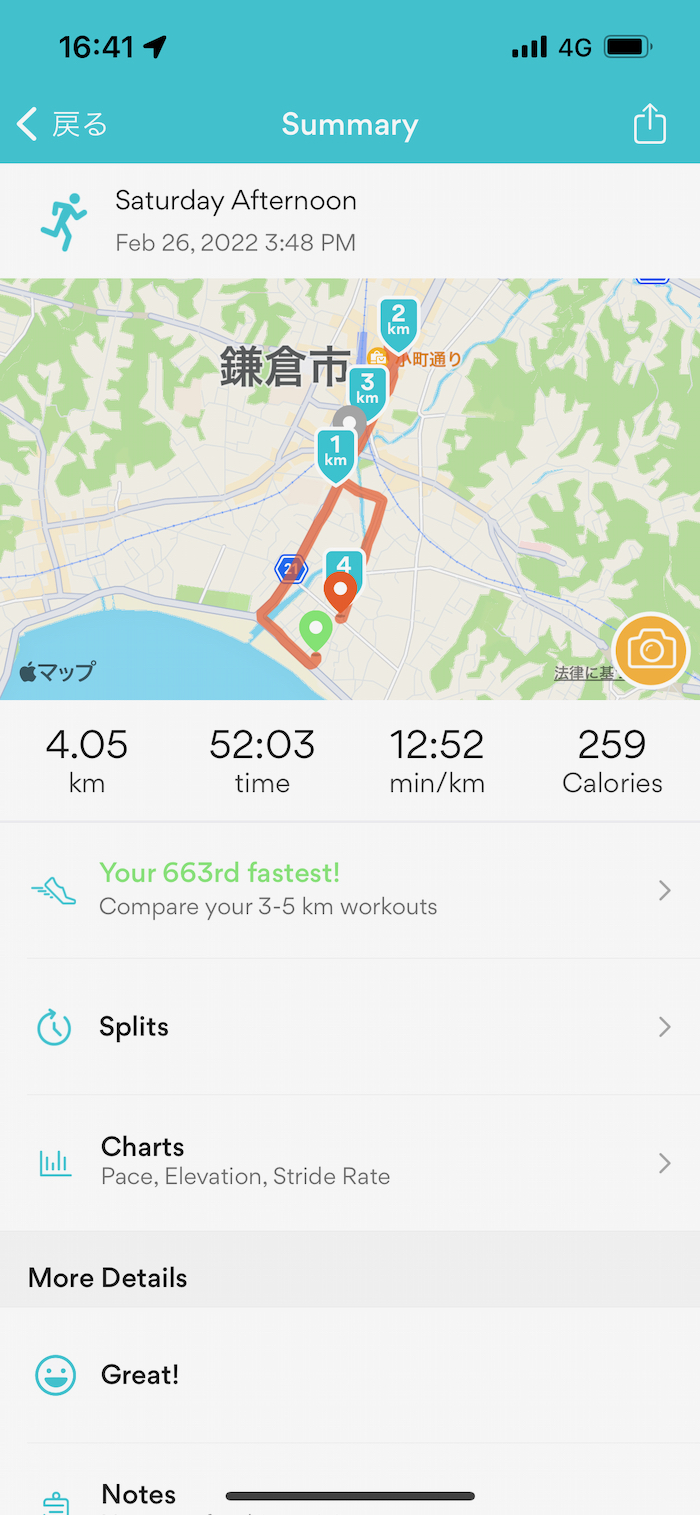
Task: Open the Splits details
Action: click(x=350, y=1027)
